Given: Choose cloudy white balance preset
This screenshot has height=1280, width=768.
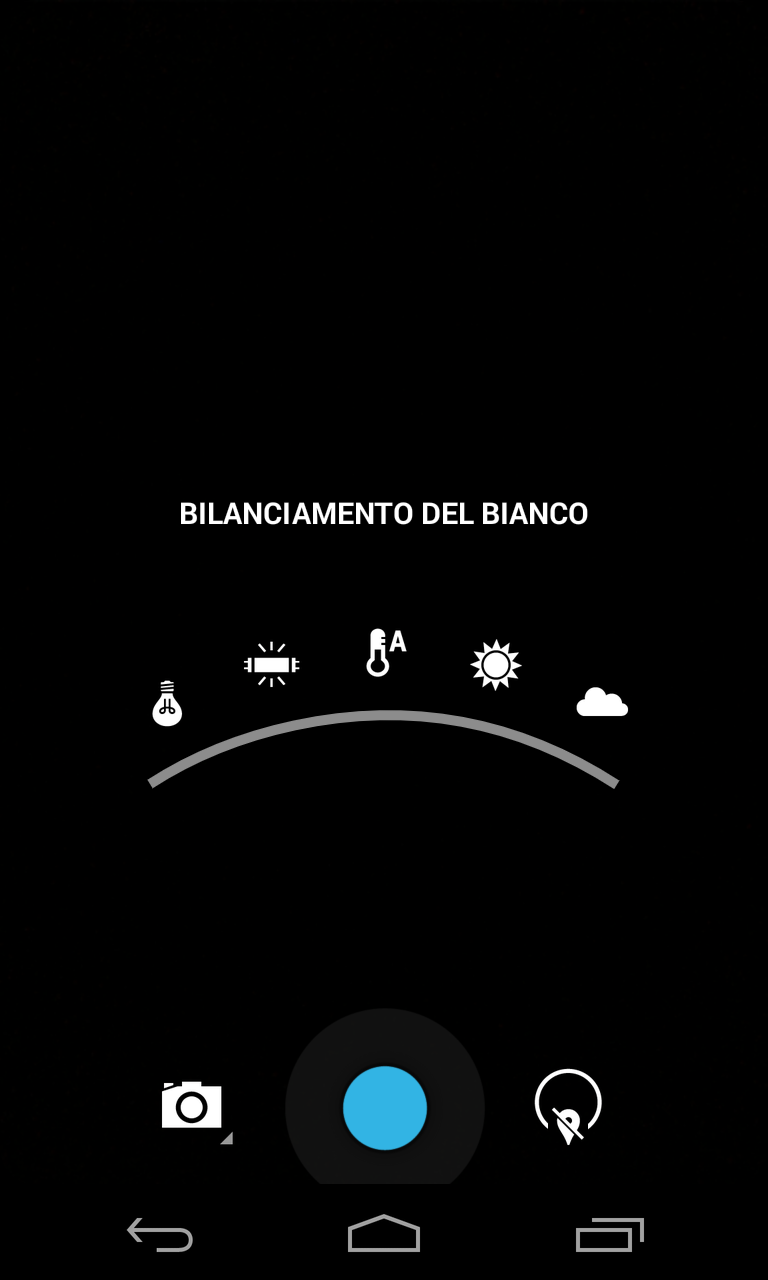Looking at the screenshot, I should tap(602, 702).
